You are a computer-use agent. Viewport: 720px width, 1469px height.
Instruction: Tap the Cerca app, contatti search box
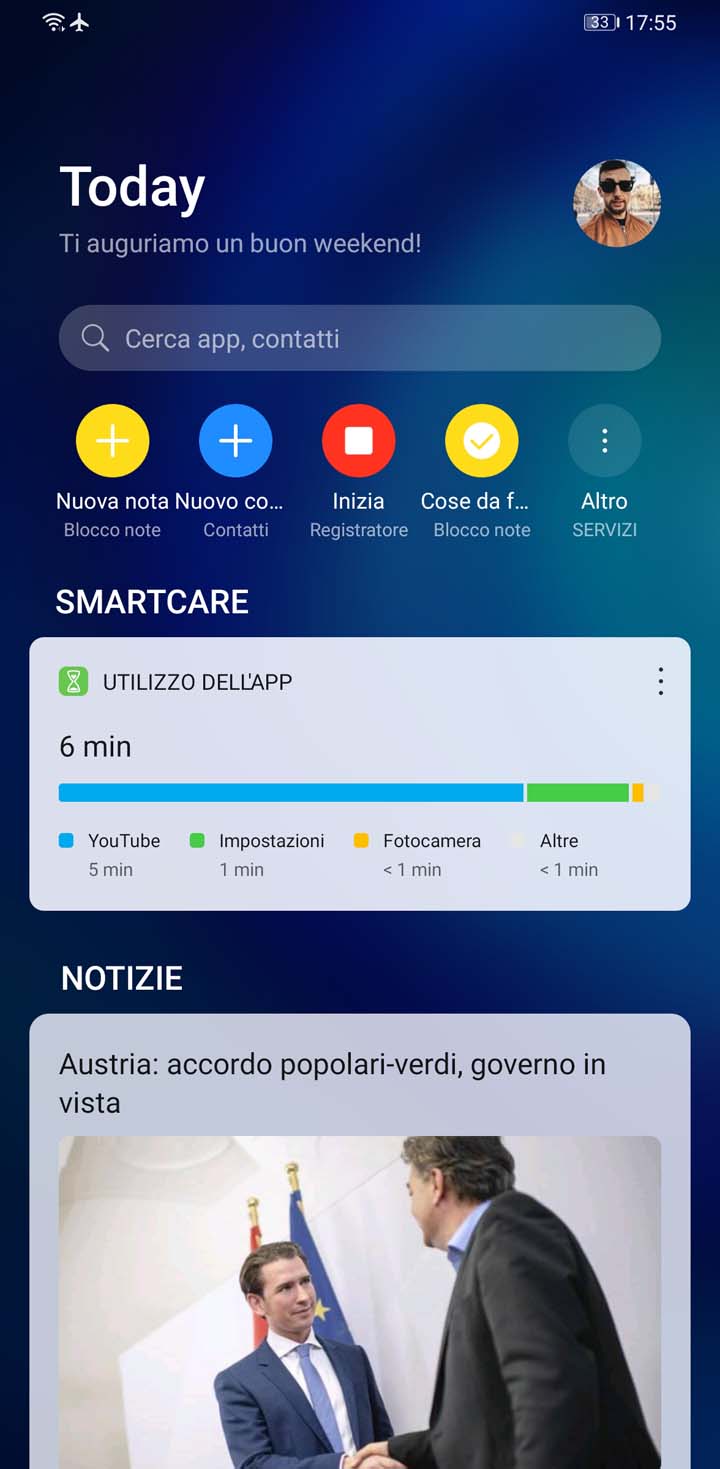pyautogui.click(x=360, y=338)
